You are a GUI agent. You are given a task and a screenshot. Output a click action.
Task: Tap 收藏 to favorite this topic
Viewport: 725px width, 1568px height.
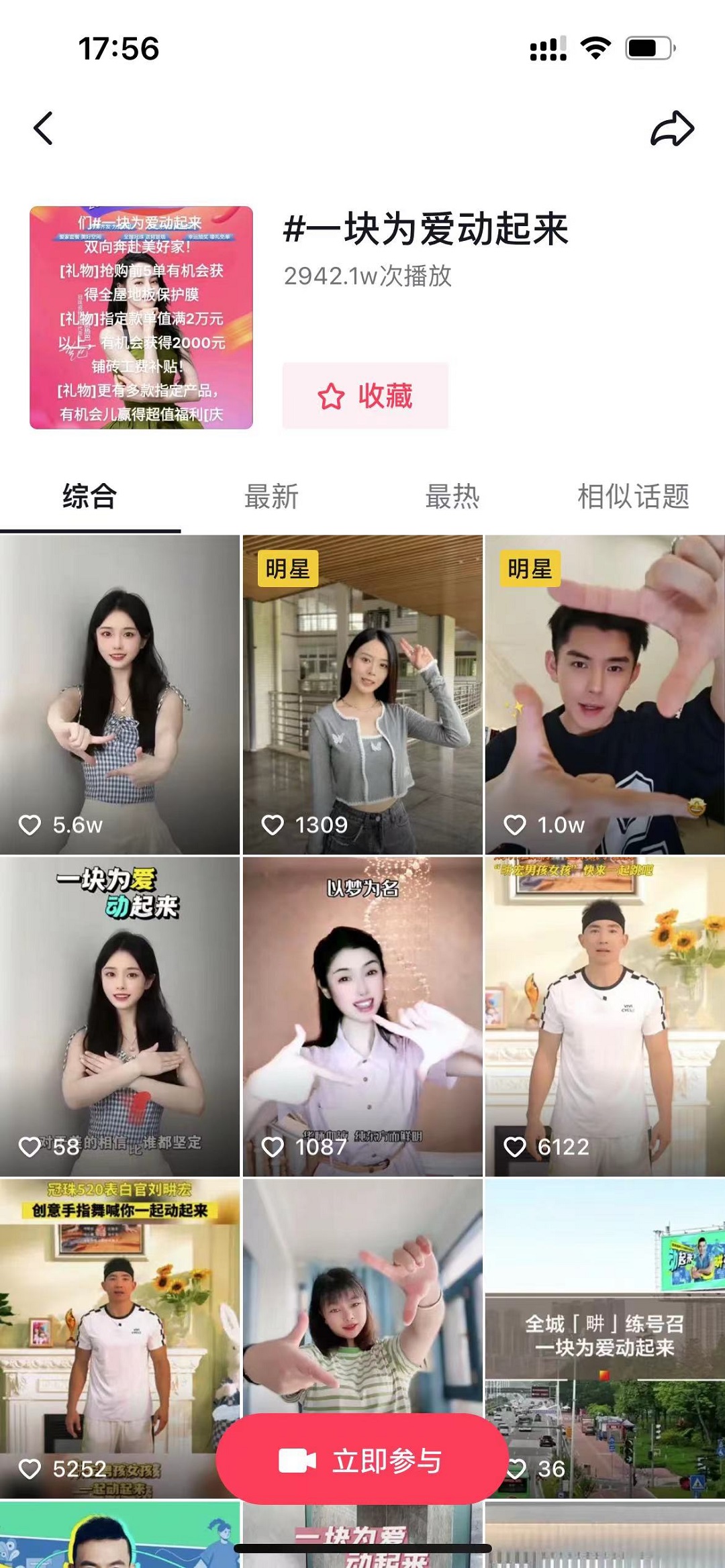click(365, 396)
